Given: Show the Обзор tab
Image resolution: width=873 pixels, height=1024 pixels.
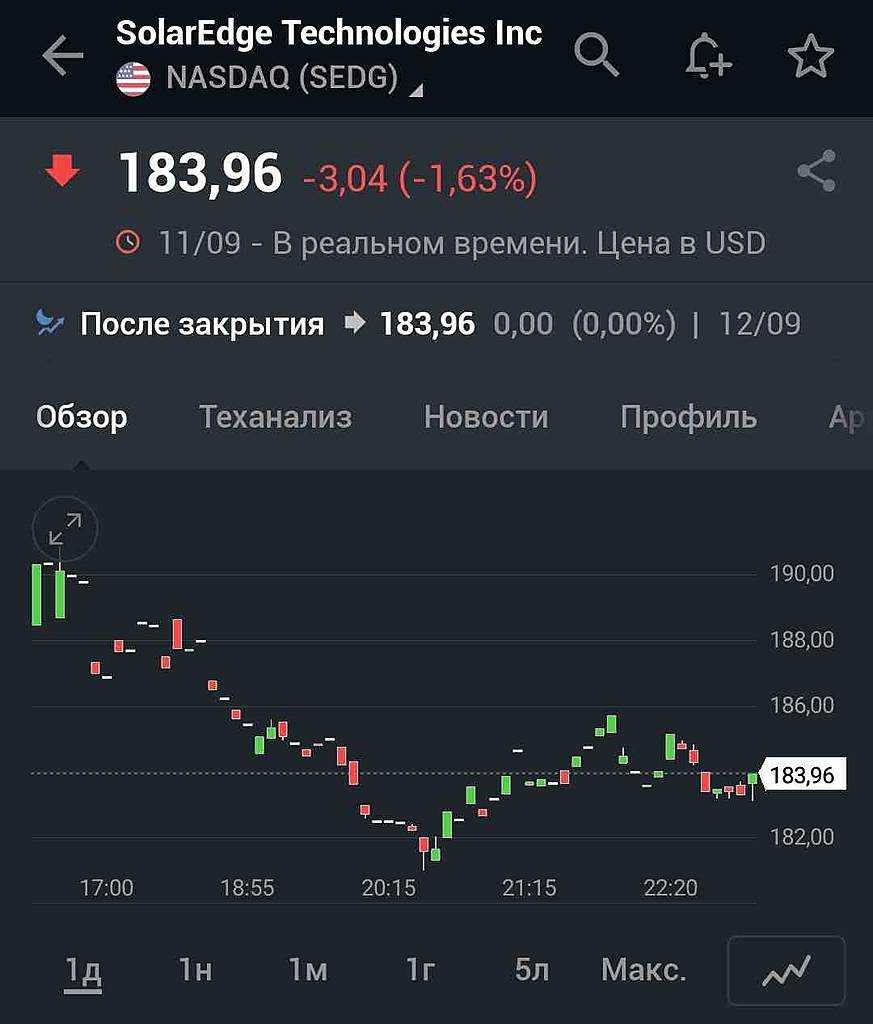Looking at the screenshot, I should click(x=82, y=417).
